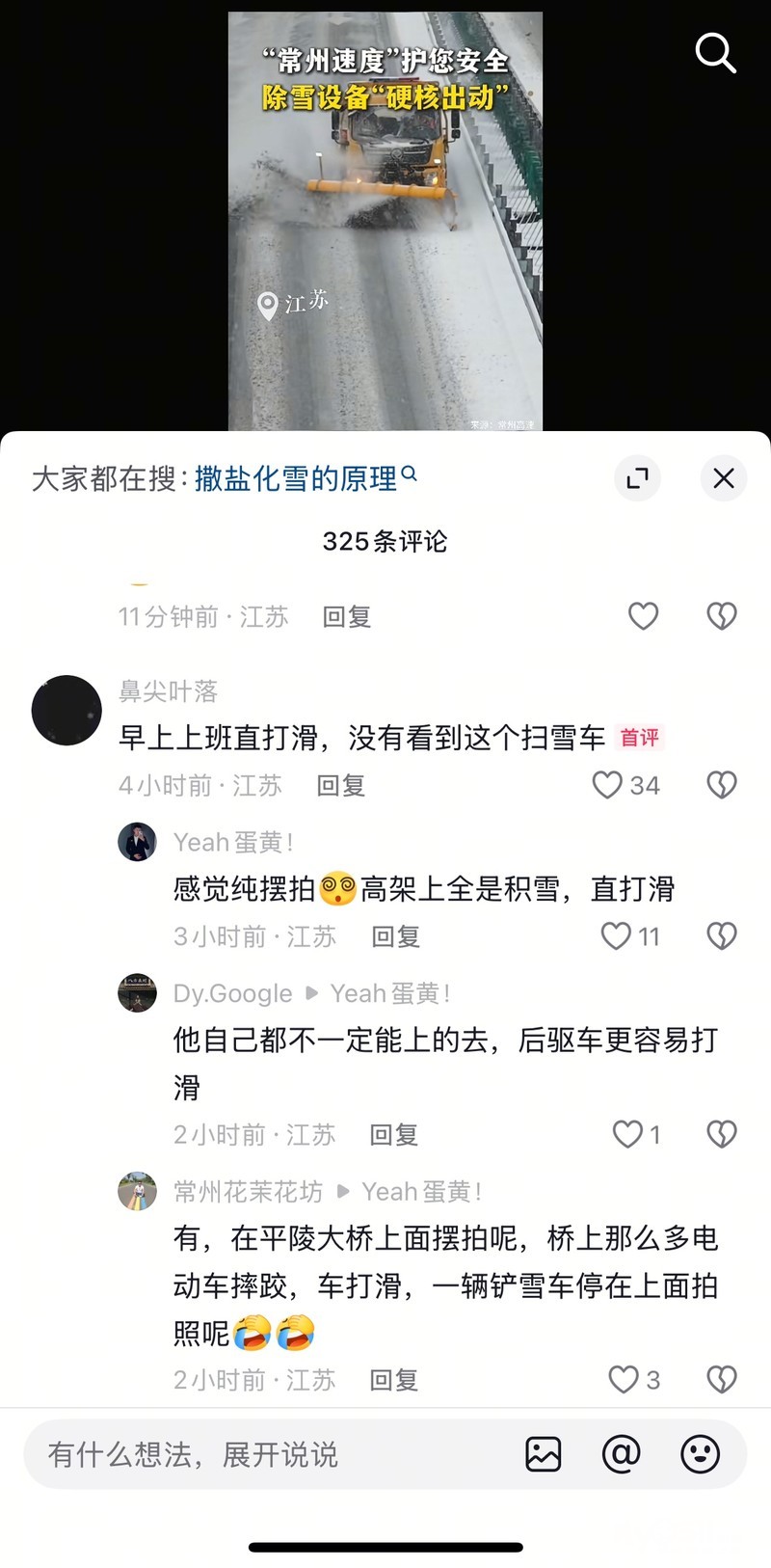
Task: Like Yeah蛋黄!'s reply about 摆拍
Action: [x=616, y=935]
